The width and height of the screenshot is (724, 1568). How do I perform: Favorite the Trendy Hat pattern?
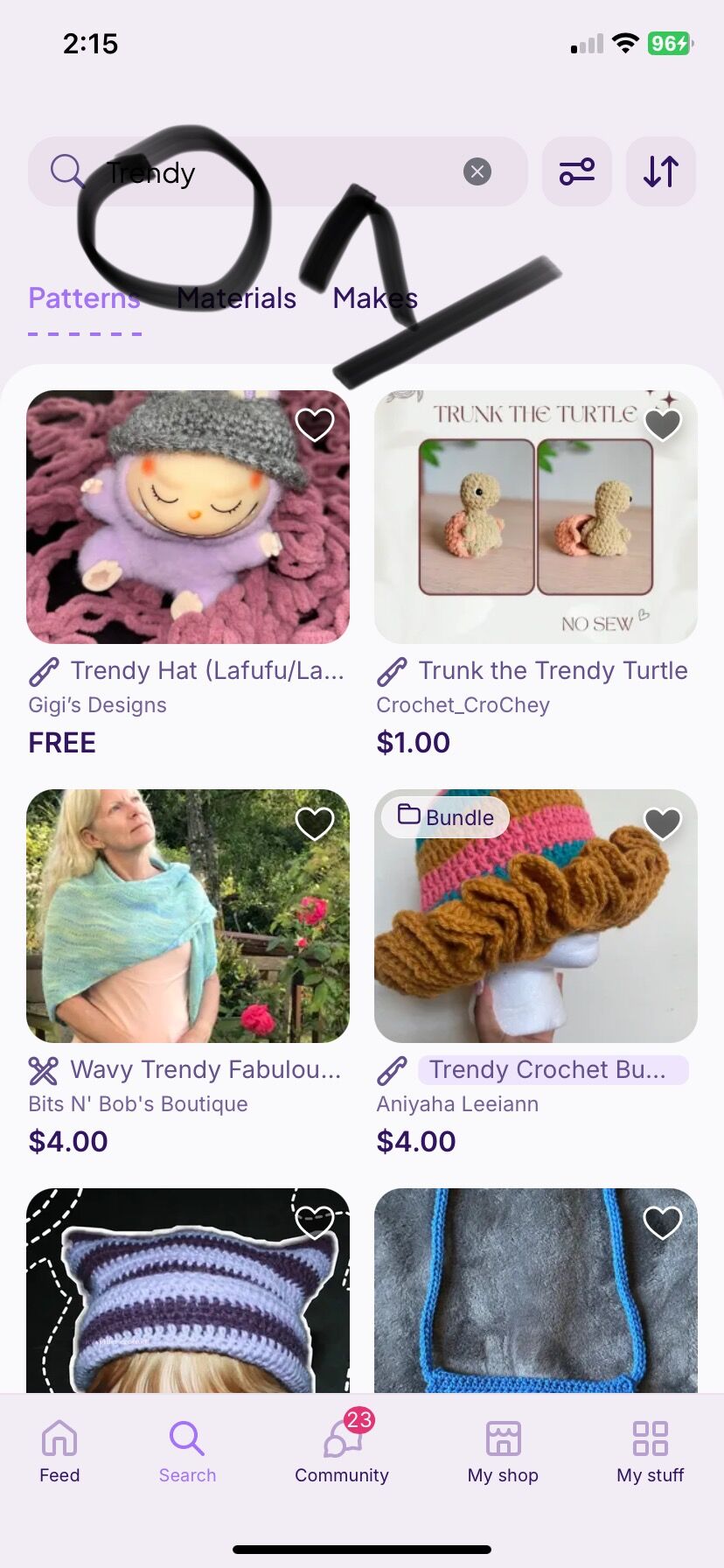[315, 425]
